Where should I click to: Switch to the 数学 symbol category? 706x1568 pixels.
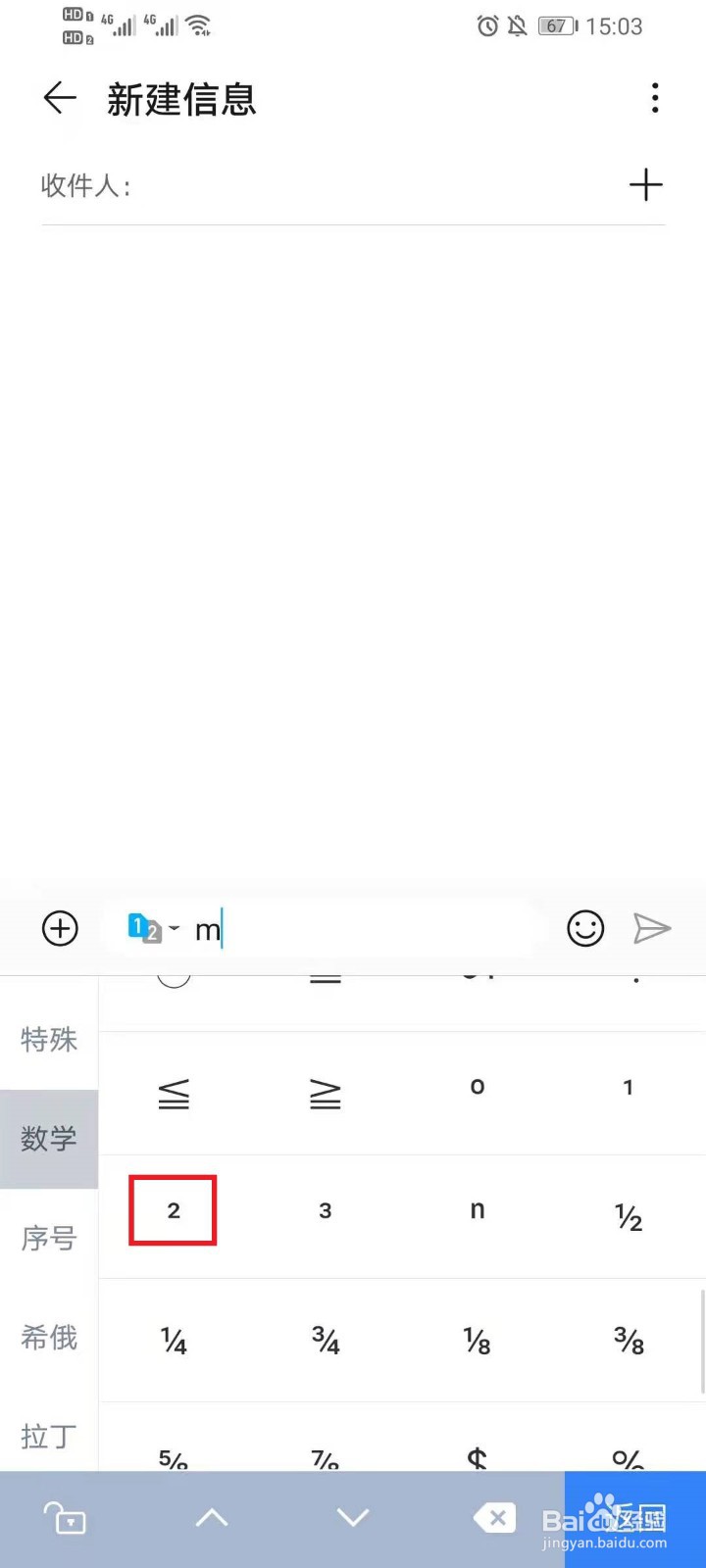click(49, 1139)
